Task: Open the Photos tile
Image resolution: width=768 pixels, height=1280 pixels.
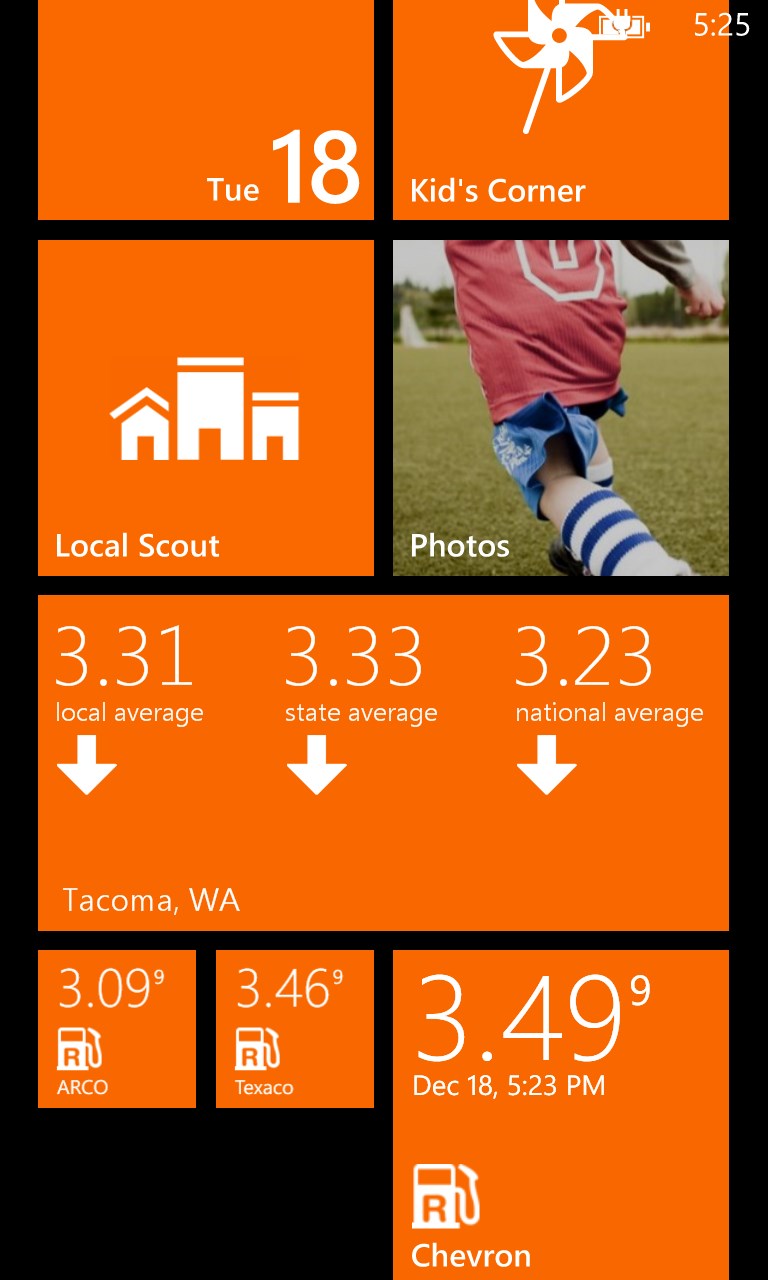Action: point(560,408)
